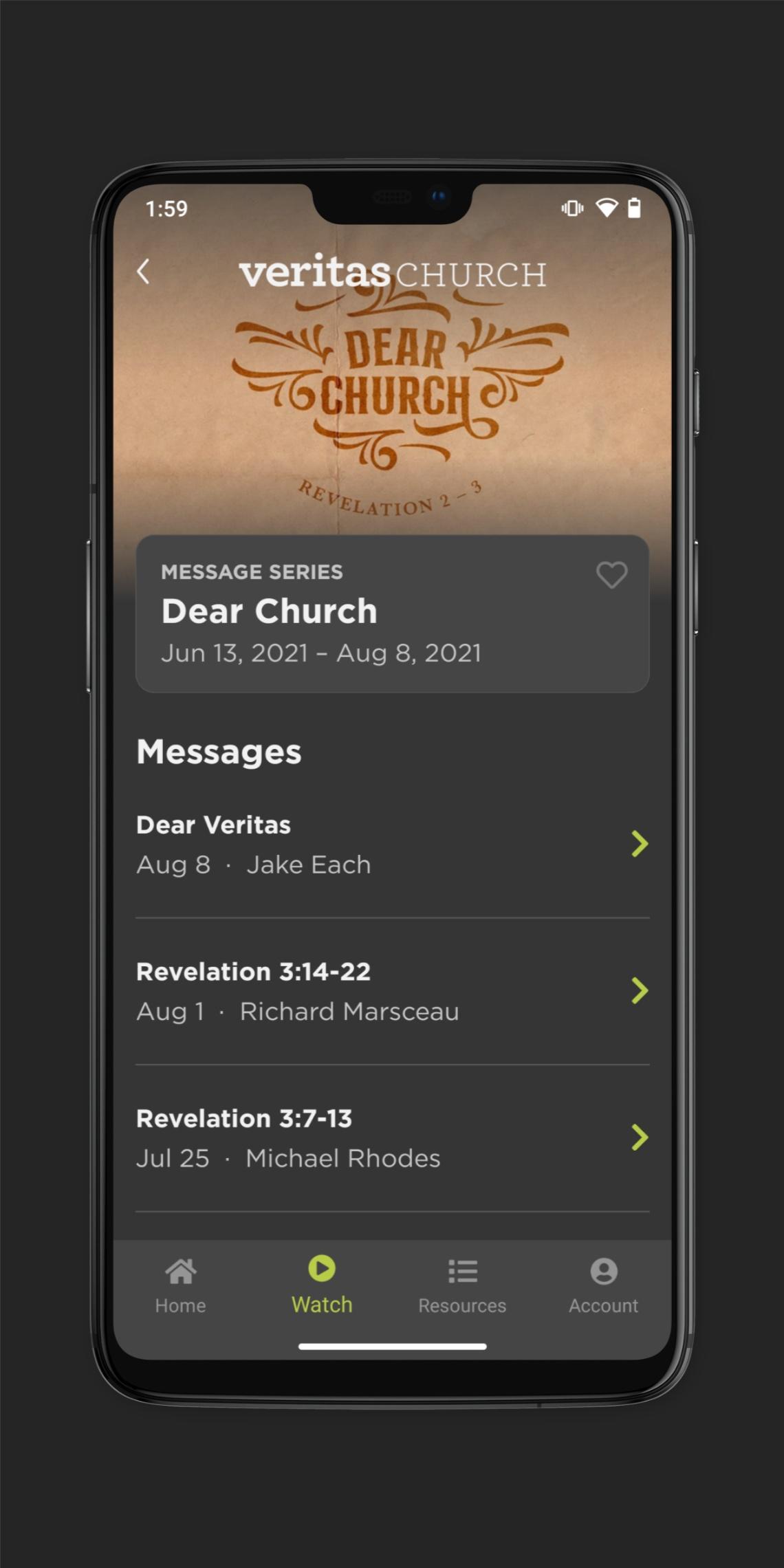Go back using the top-left arrow
The image size is (784, 1568).
143,272
